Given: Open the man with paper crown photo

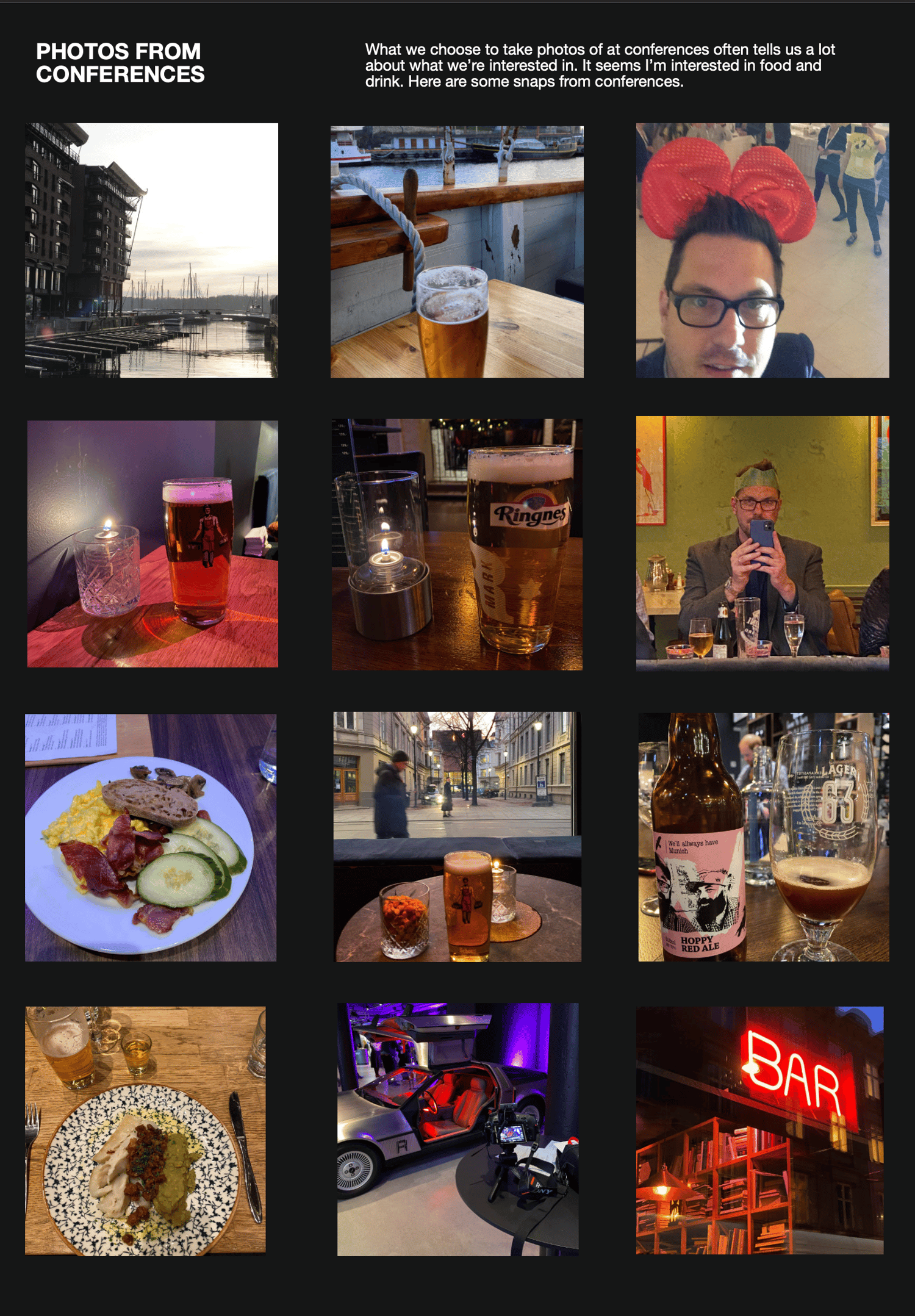Looking at the screenshot, I should point(762,543).
